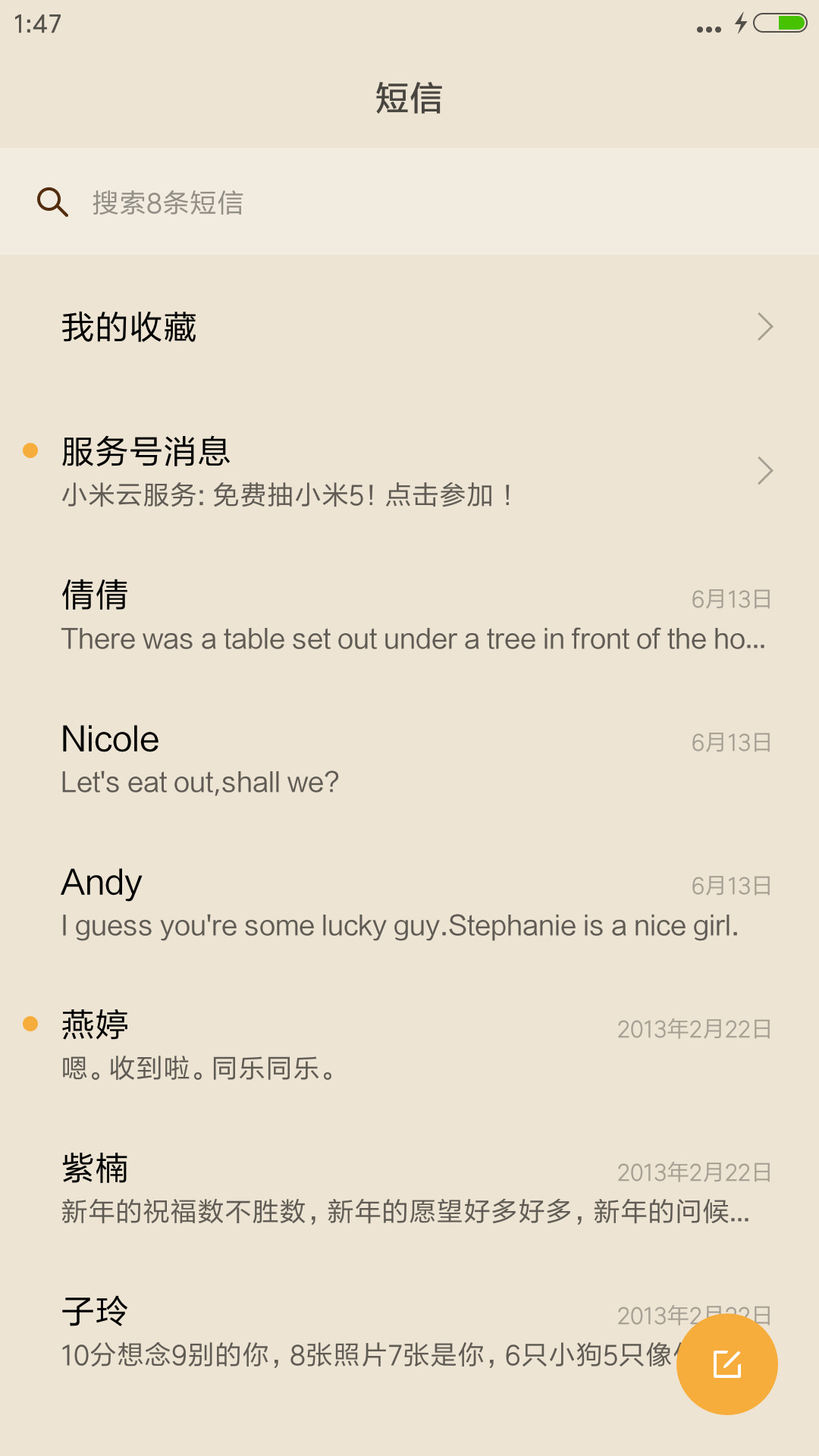Image resolution: width=819 pixels, height=1456 pixels.
Task: Open 我的收藏 favorites
Action: [409, 327]
